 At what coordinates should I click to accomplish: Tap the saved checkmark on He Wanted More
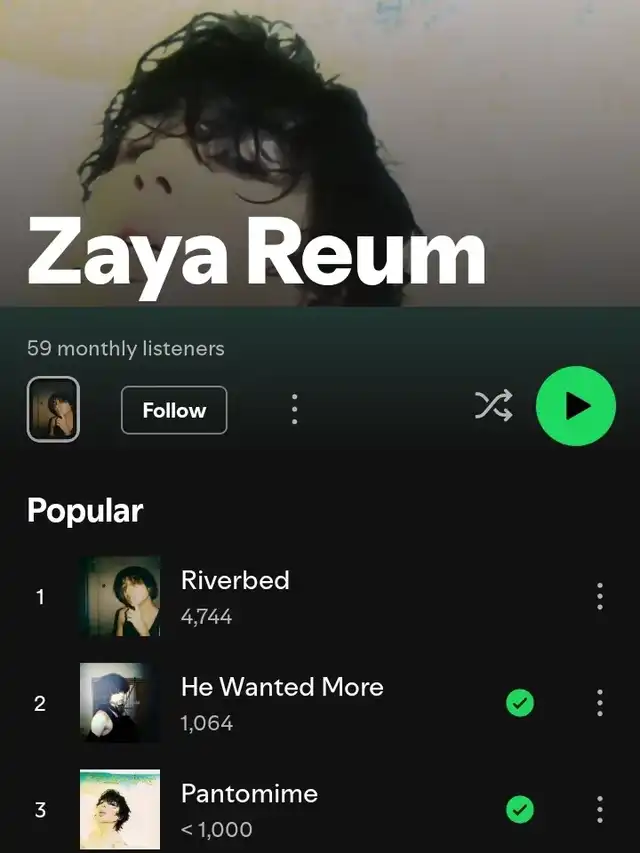click(520, 703)
